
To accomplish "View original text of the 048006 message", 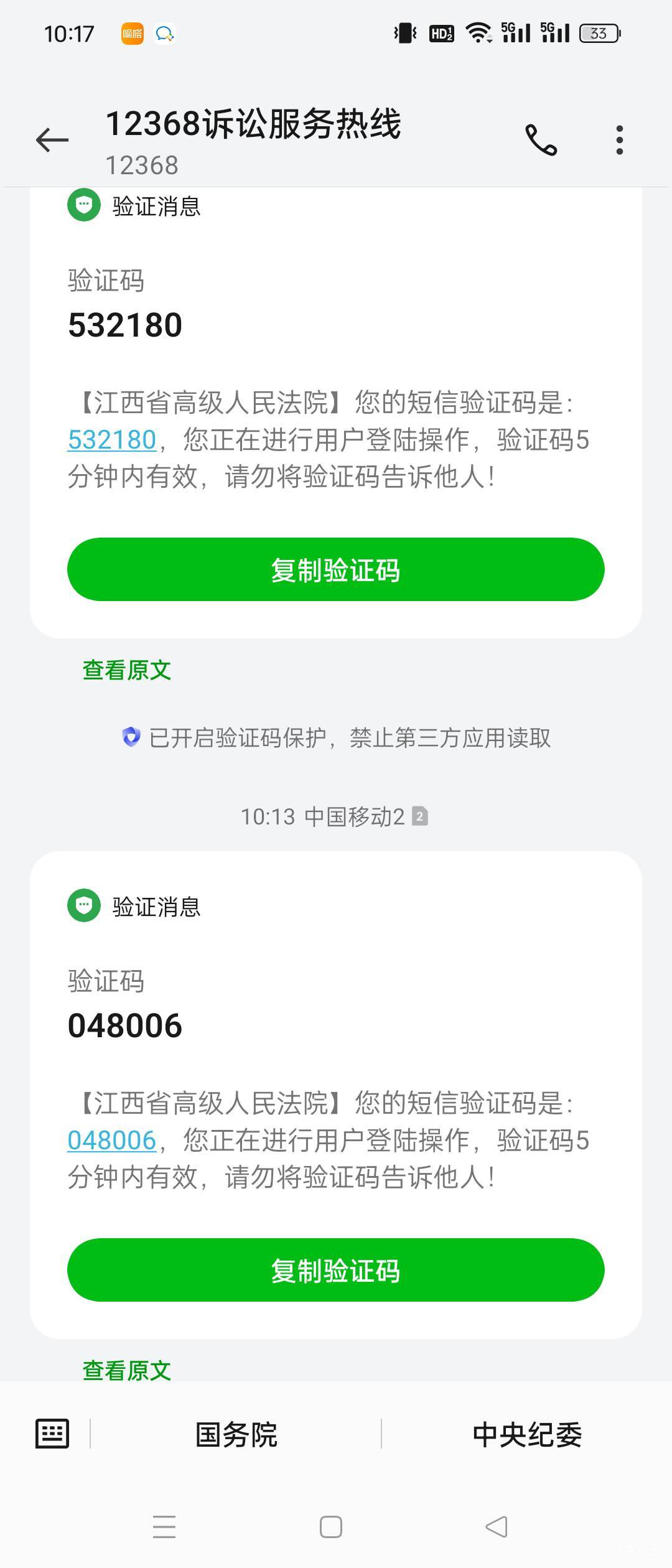I will coord(127,1370).
